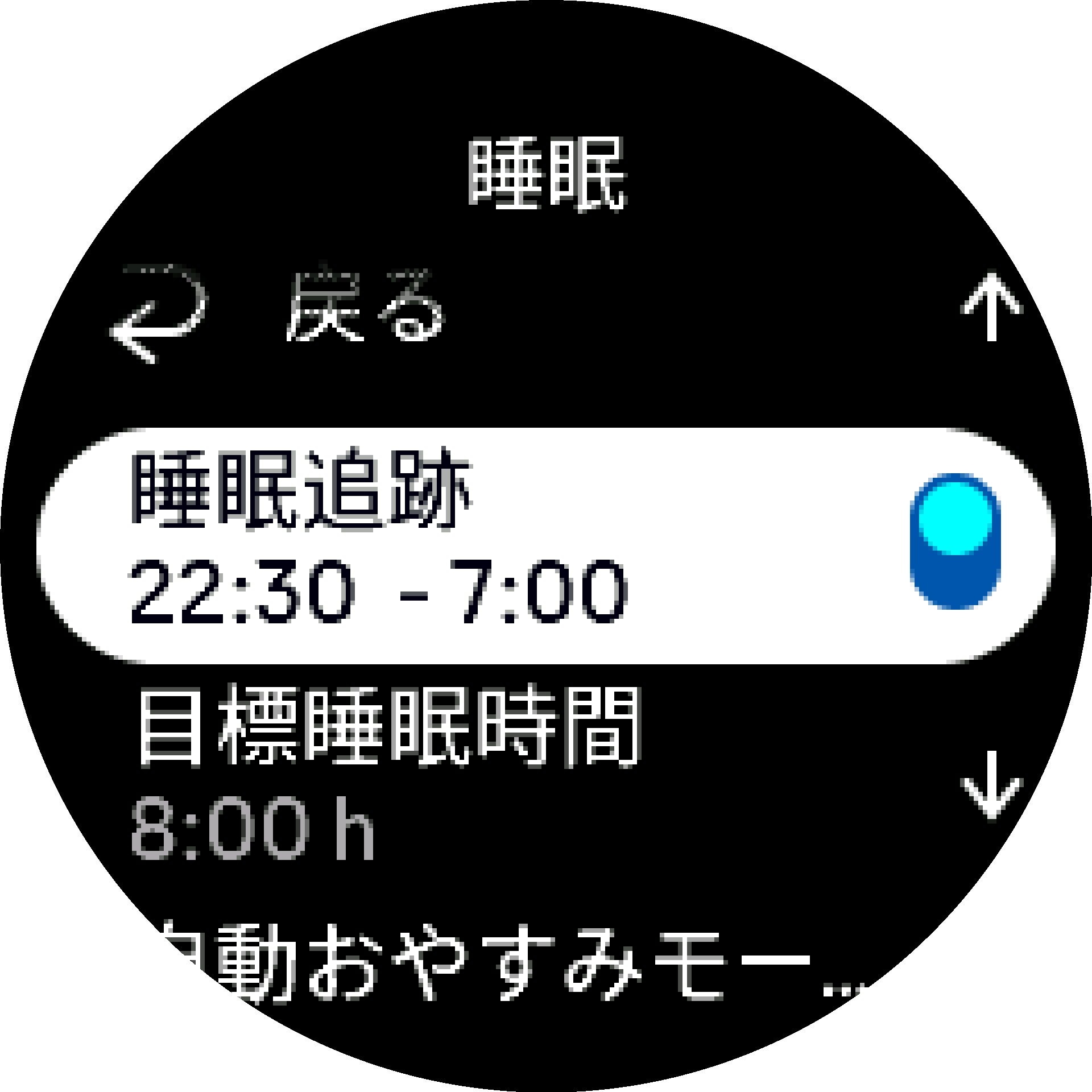
Task: Enable 自動おやすみモード switch
Action: point(954,1015)
